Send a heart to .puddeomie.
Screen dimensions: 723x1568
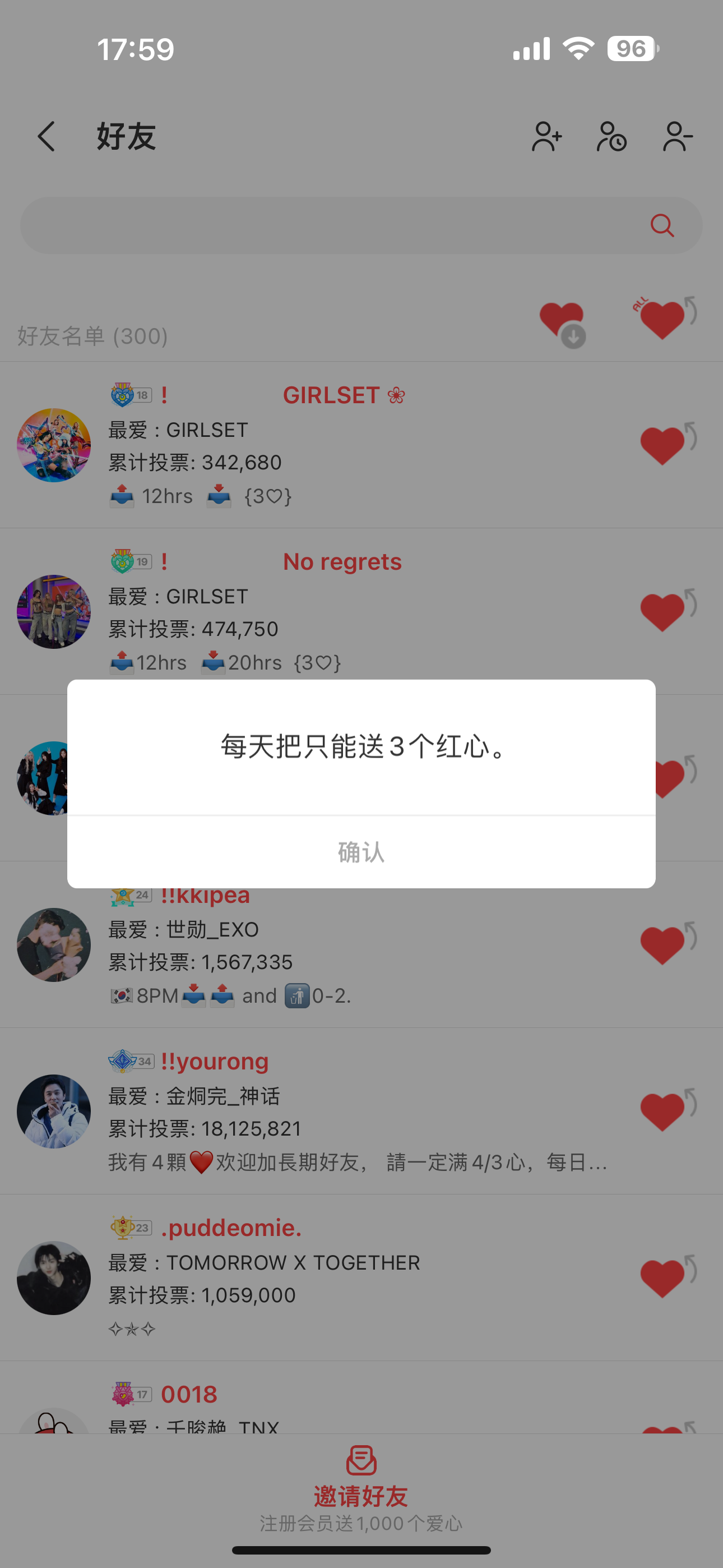click(665, 1277)
